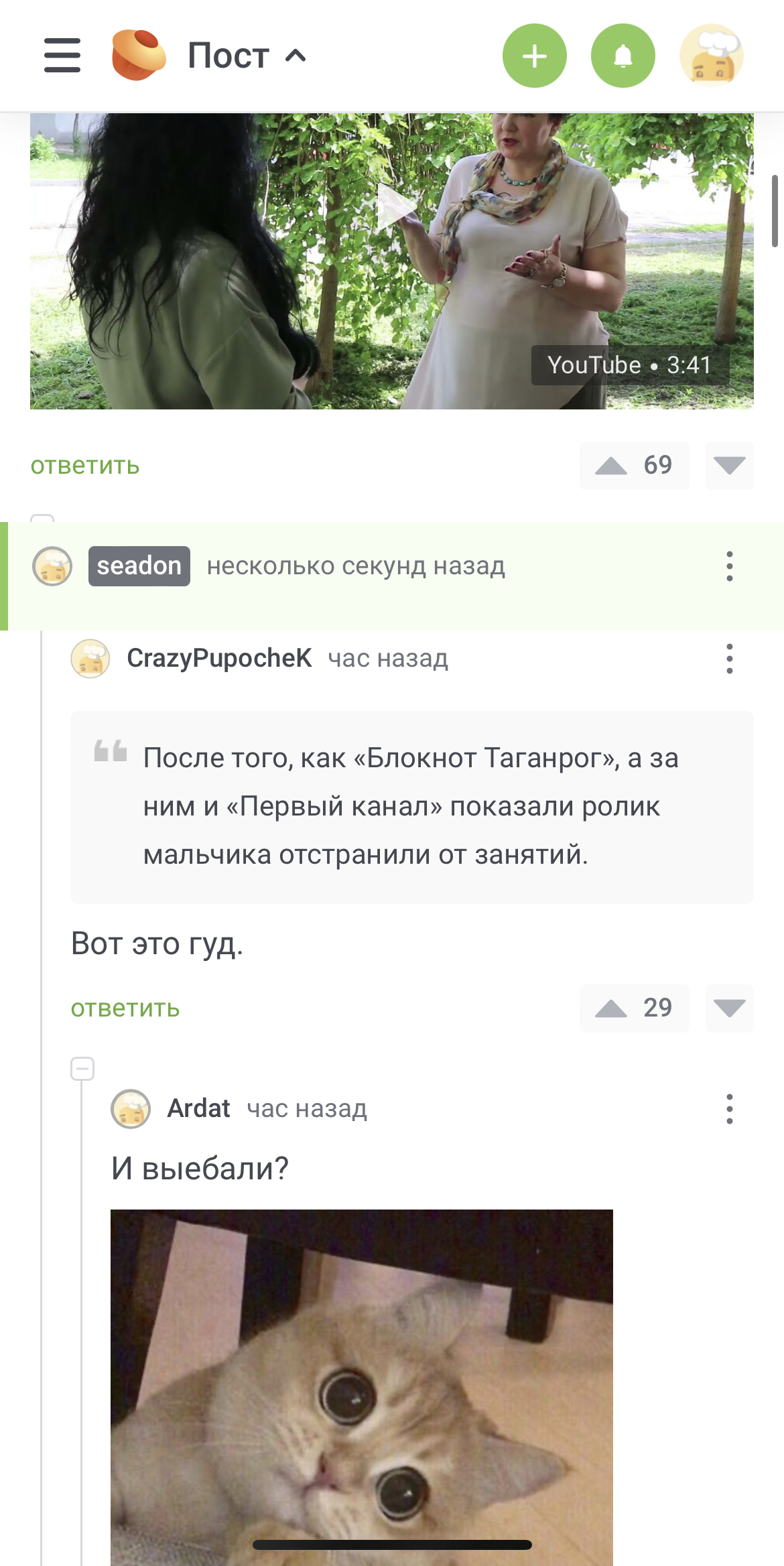
Task: Open seadon's user profile
Action: (139, 566)
